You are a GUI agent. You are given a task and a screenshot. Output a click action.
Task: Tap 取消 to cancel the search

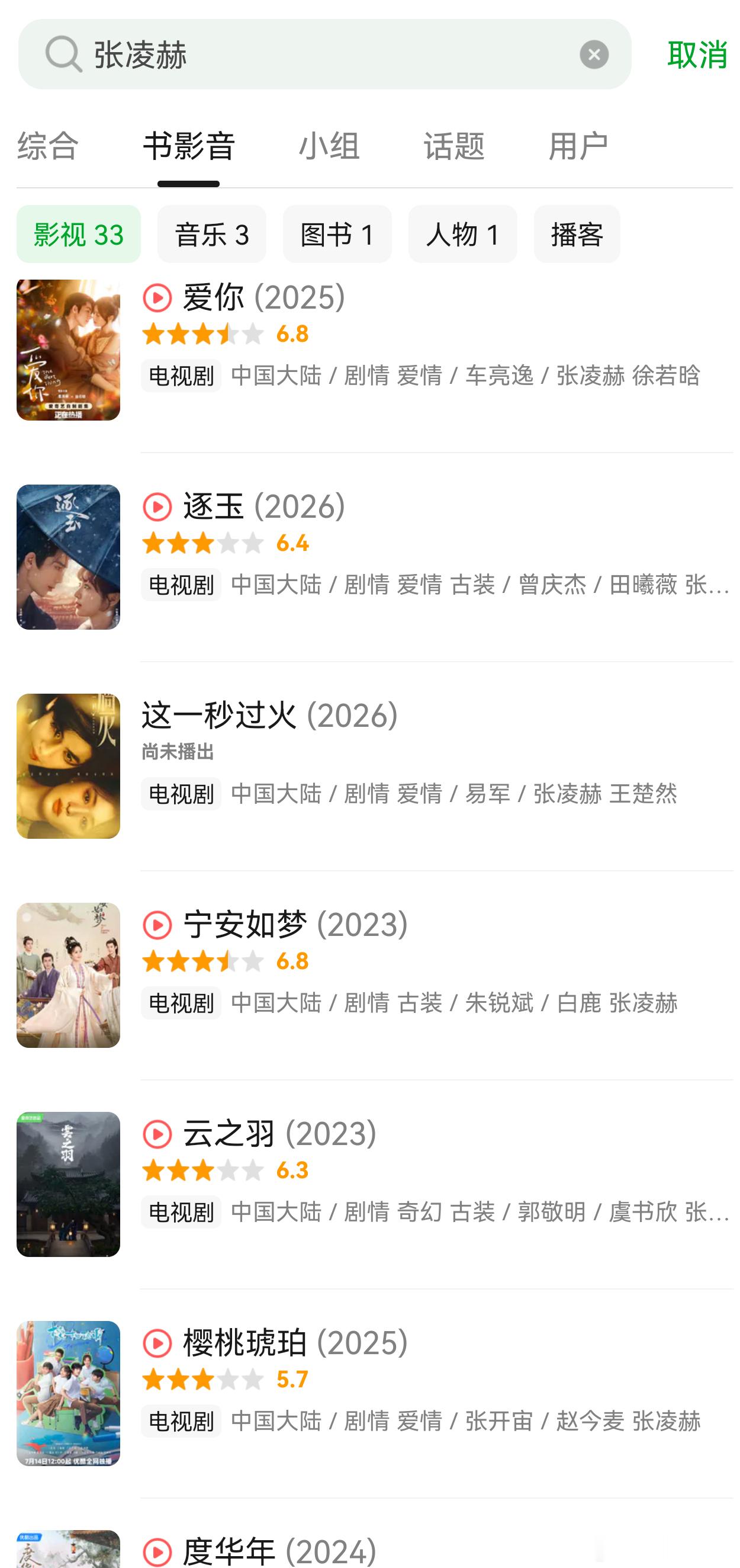click(697, 54)
